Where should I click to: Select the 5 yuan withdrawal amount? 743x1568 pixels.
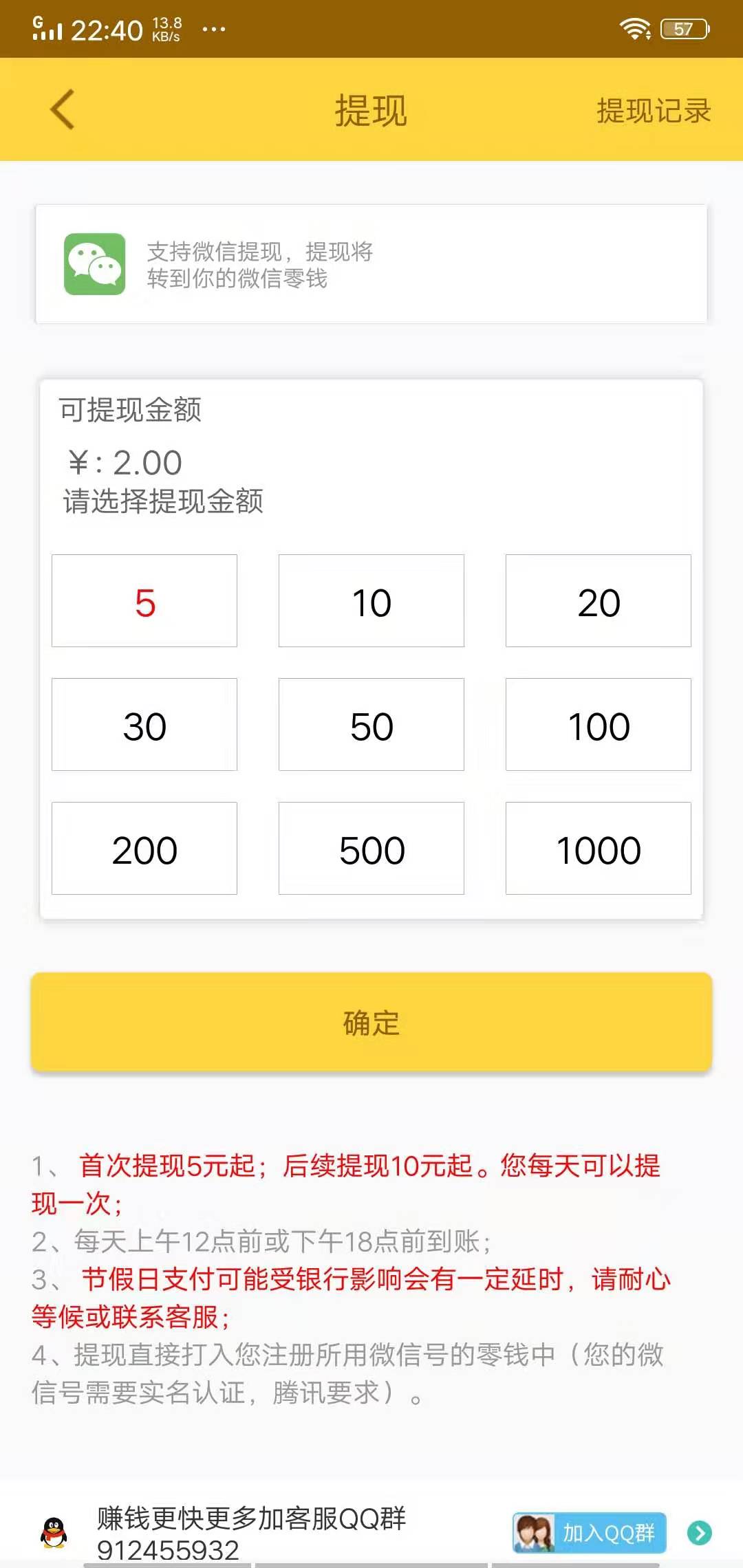tap(144, 600)
